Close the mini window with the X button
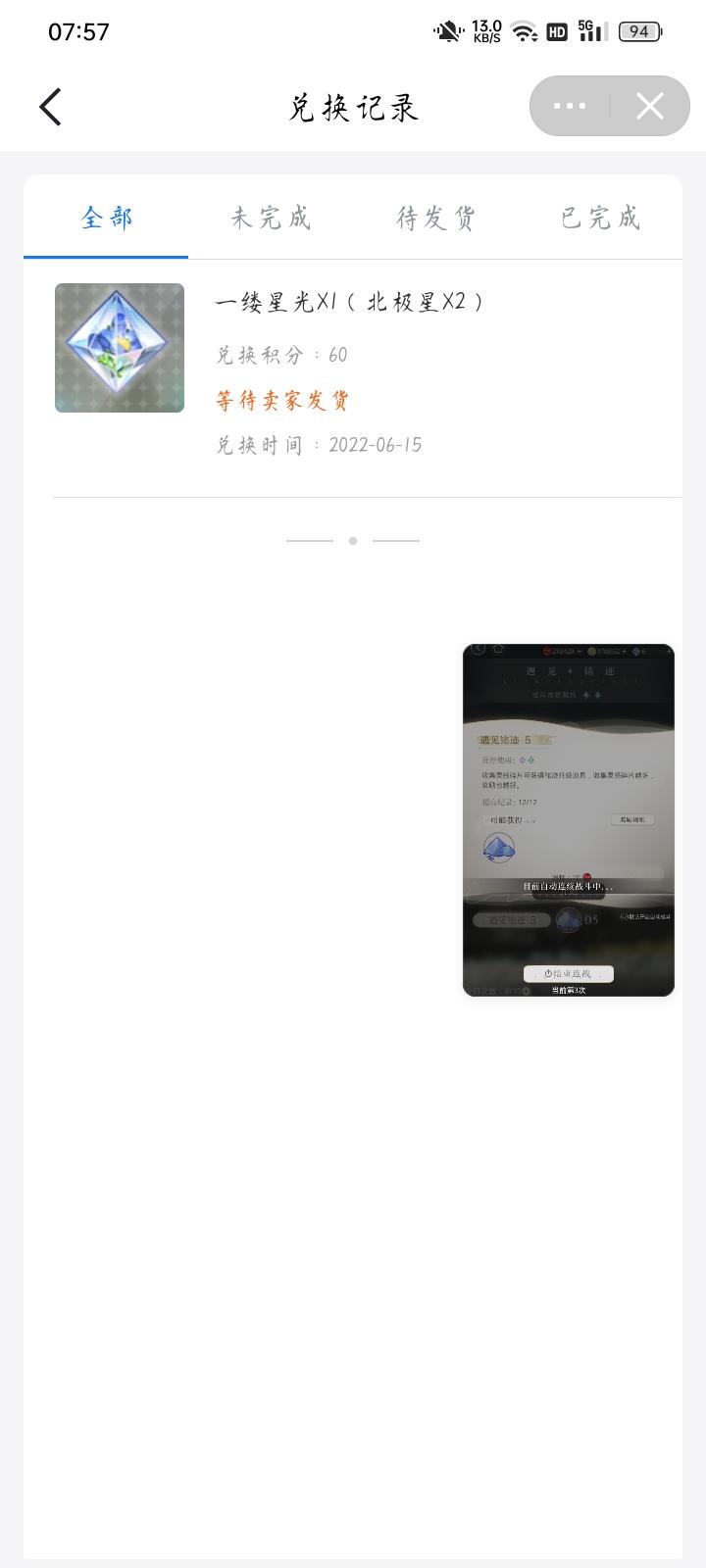This screenshot has height=1568, width=706. coord(649,106)
